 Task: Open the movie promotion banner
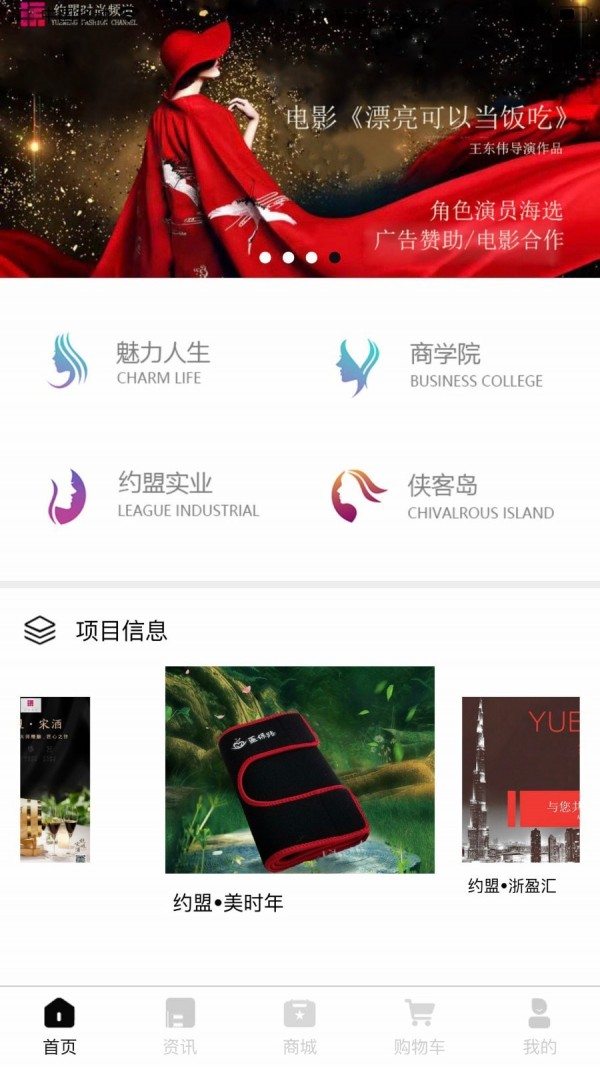pos(300,140)
